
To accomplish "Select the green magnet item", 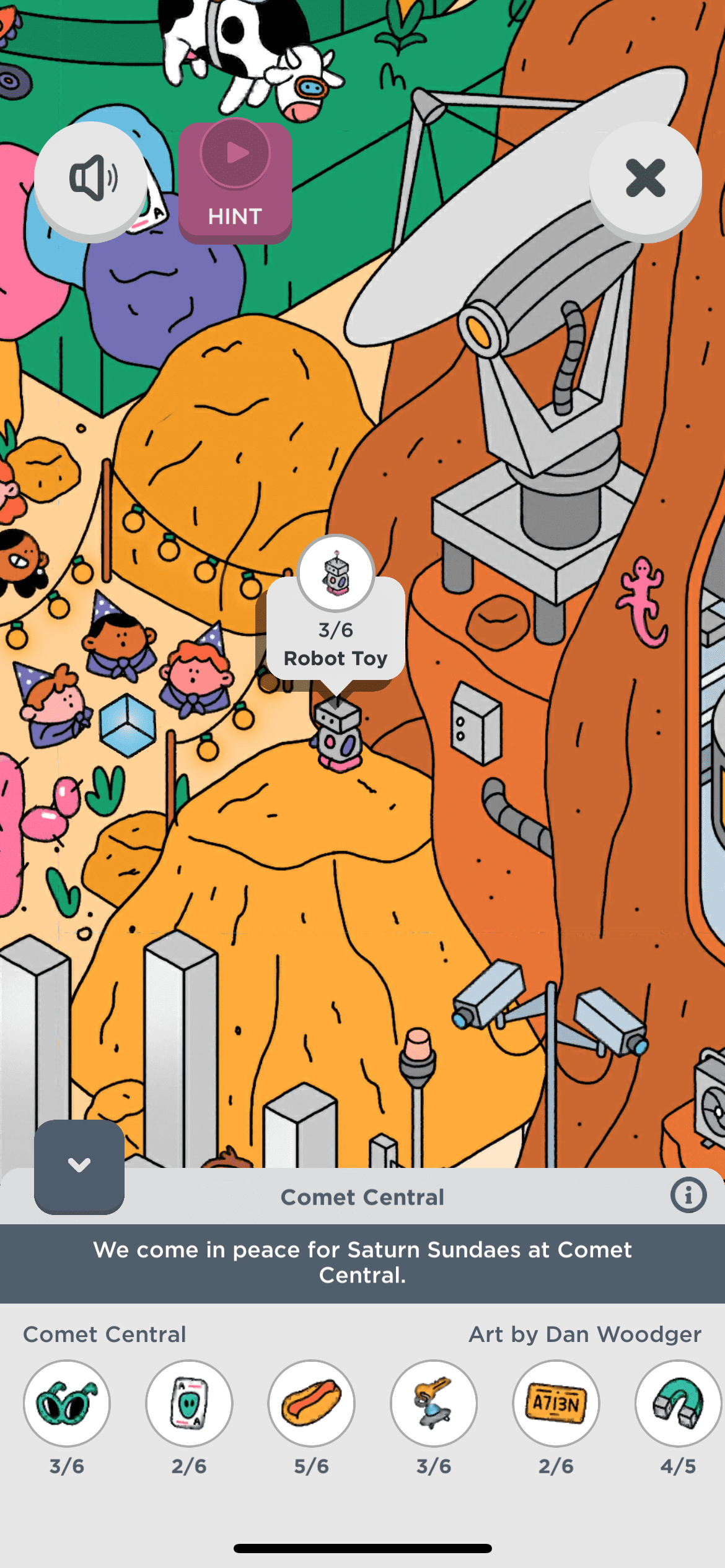I will (x=678, y=1403).
